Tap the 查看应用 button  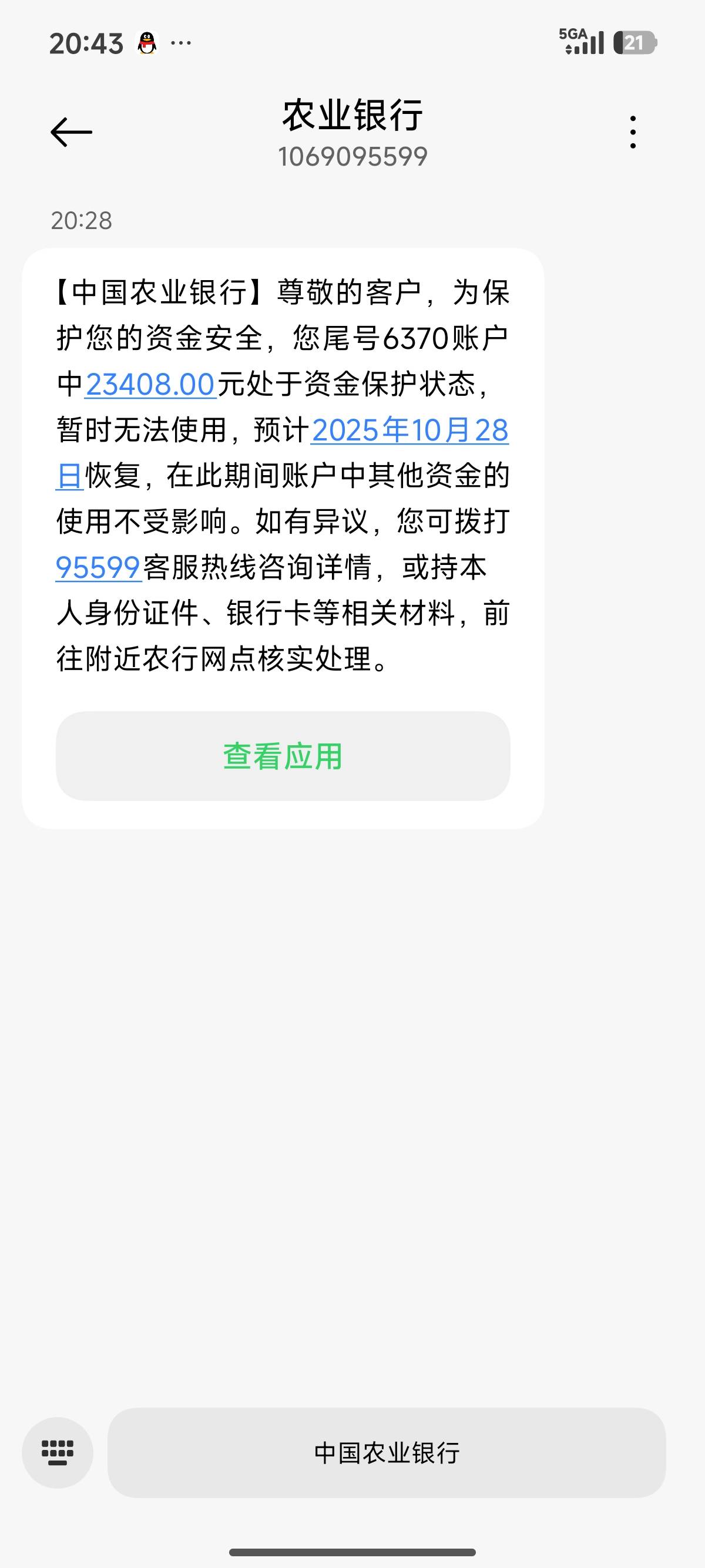[283, 756]
